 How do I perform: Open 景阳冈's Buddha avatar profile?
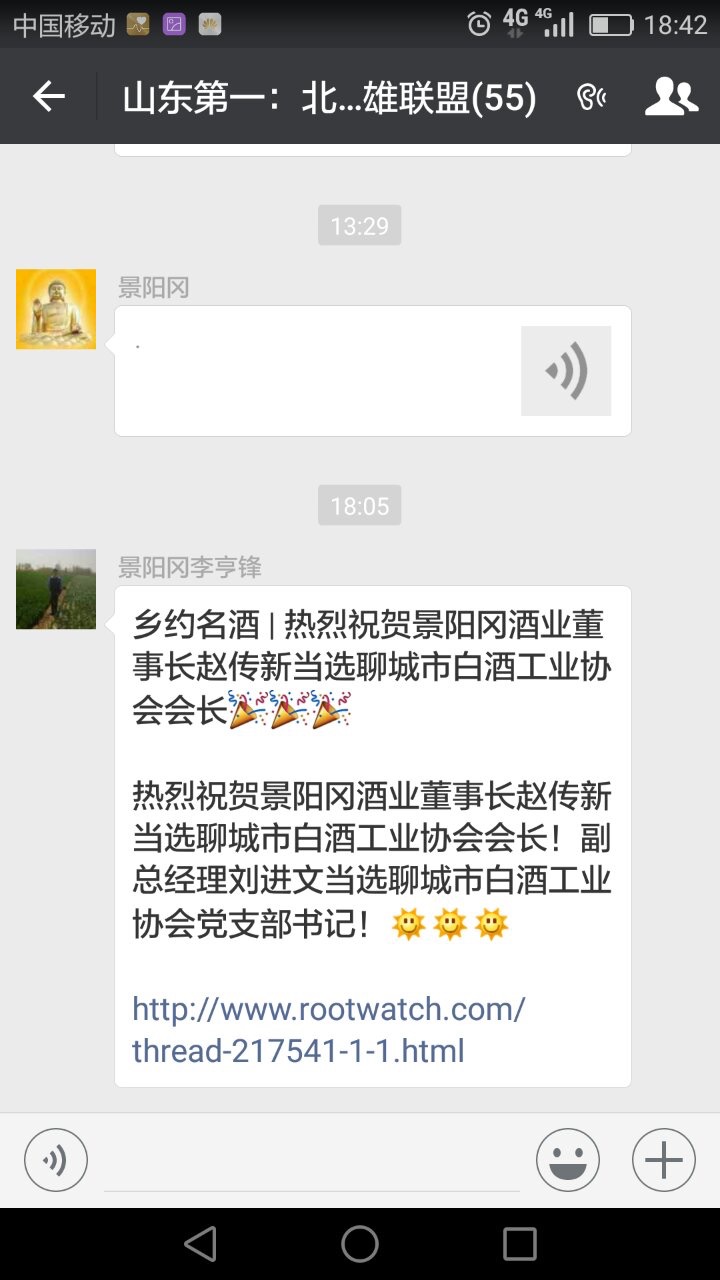pyautogui.click(x=56, y=309)
